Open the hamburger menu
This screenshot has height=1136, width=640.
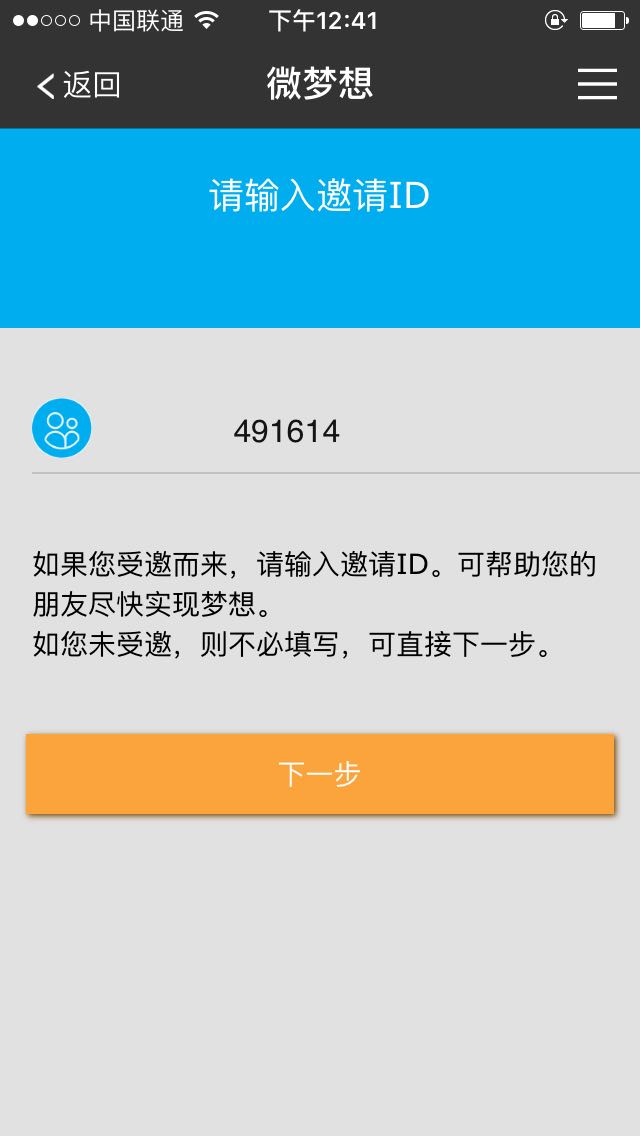click(x=597, y=84)
